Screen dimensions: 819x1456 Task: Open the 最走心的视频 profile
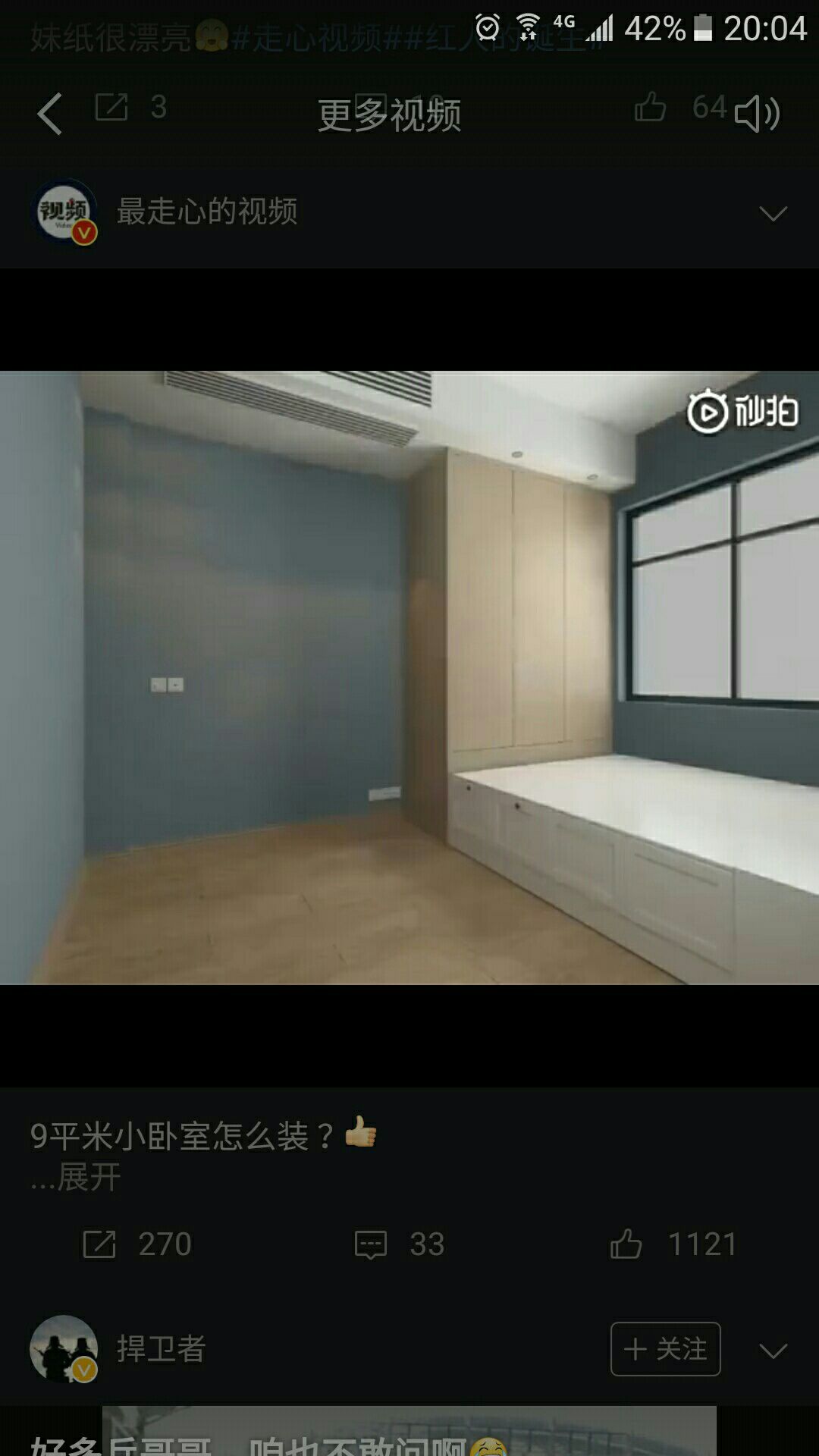coord(206,212)
